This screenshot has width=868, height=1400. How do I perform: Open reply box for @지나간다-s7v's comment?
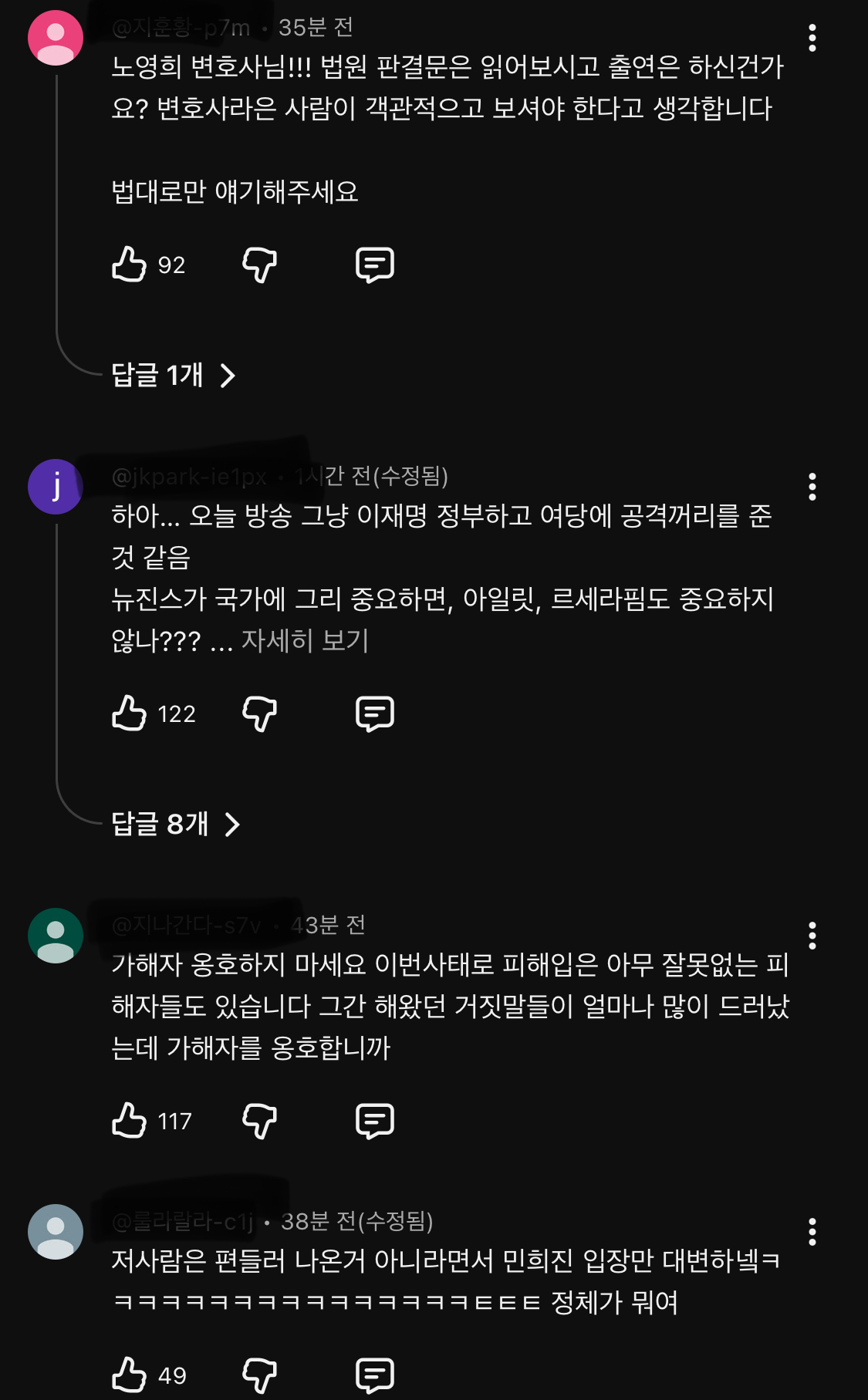pyautogui.click(x=376, y=1122)
